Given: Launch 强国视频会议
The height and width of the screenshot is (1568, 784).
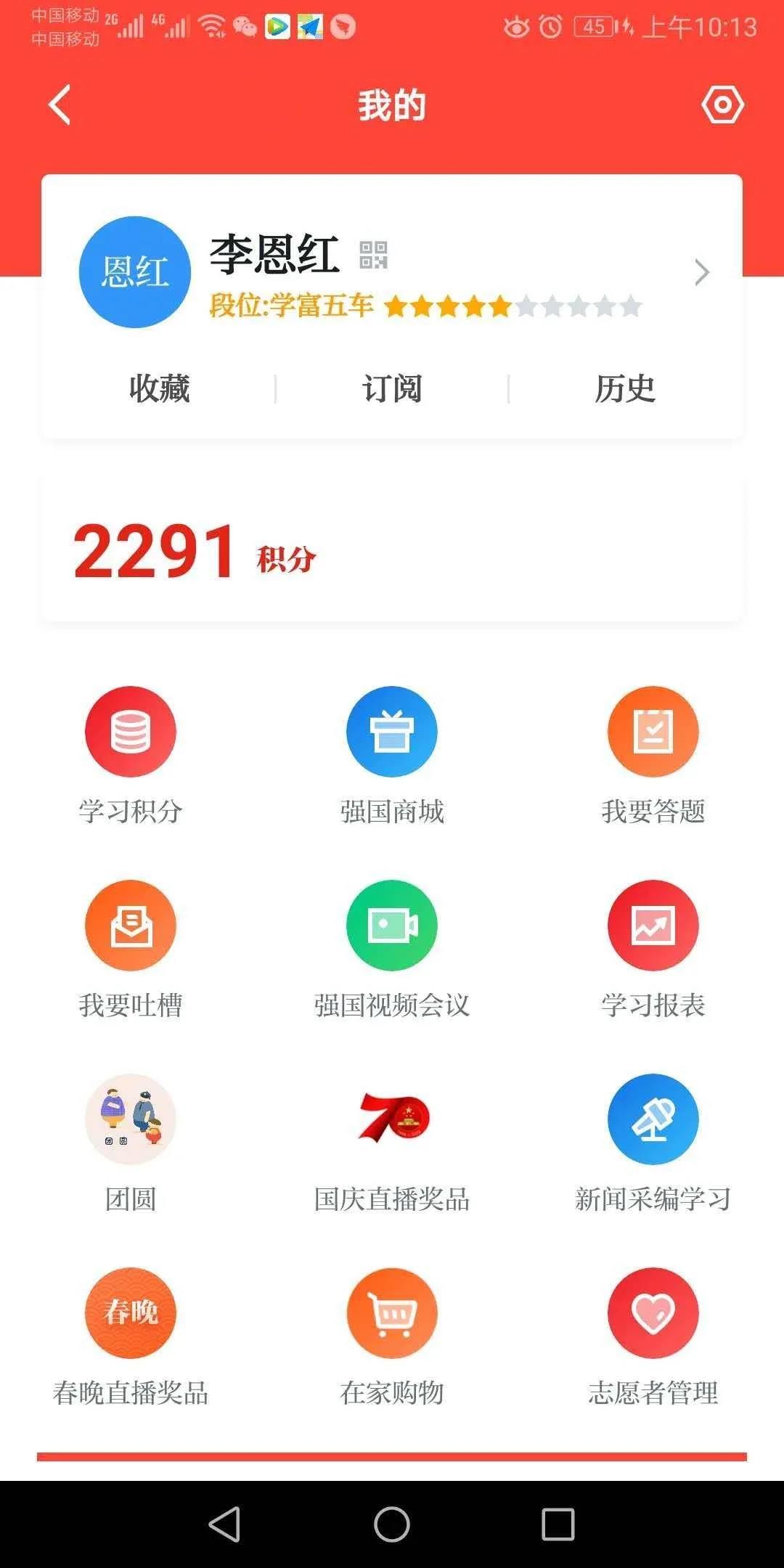Looking at the screenshot, I should coord(392,949).
